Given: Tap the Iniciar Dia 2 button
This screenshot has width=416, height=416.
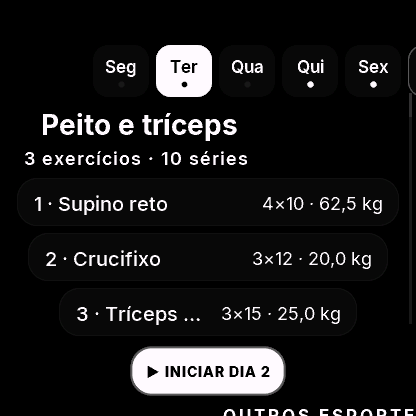Looking at the screenshot, I should pos(208,371).
